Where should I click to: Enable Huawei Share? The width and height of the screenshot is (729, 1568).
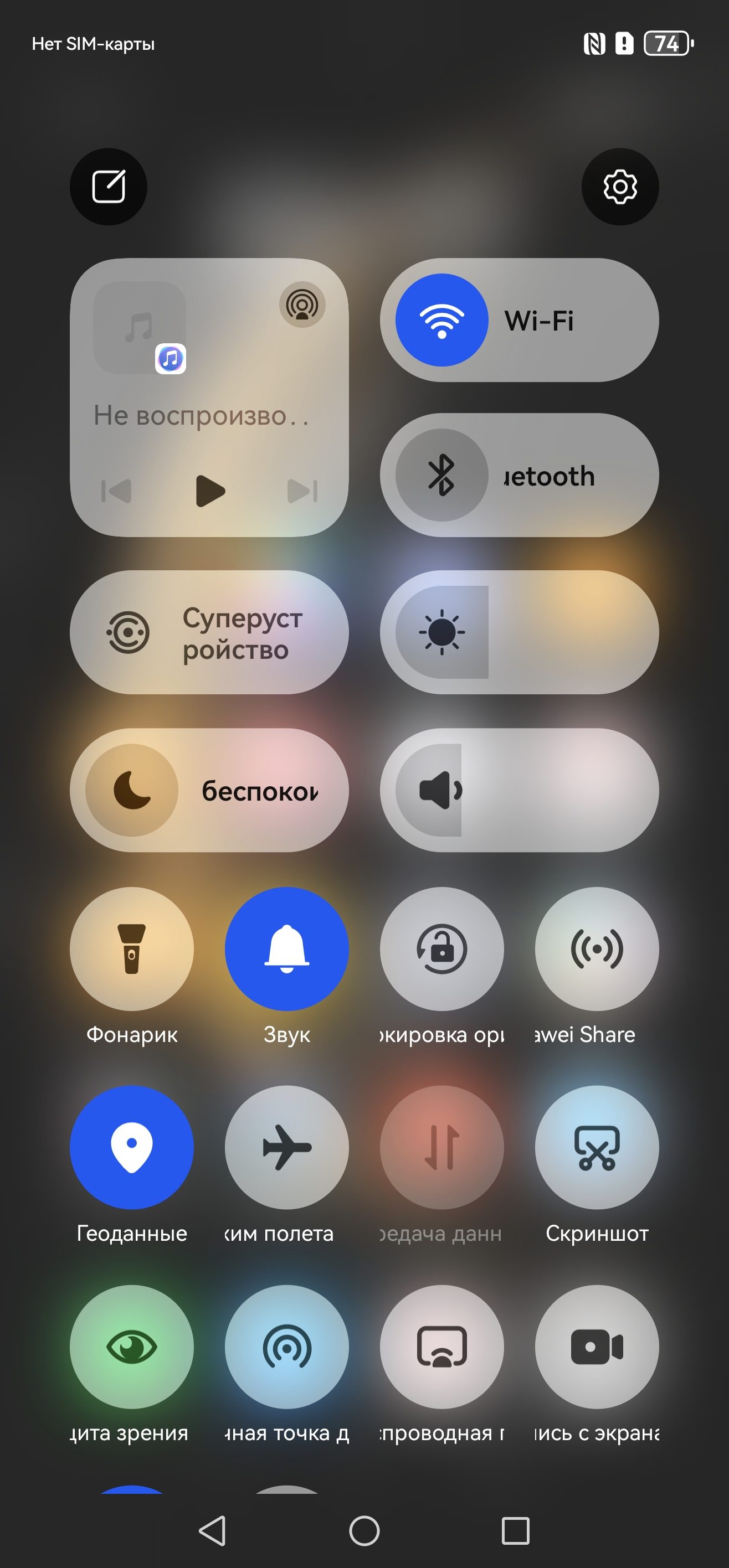pyautogui.click(x=596, y=948)
